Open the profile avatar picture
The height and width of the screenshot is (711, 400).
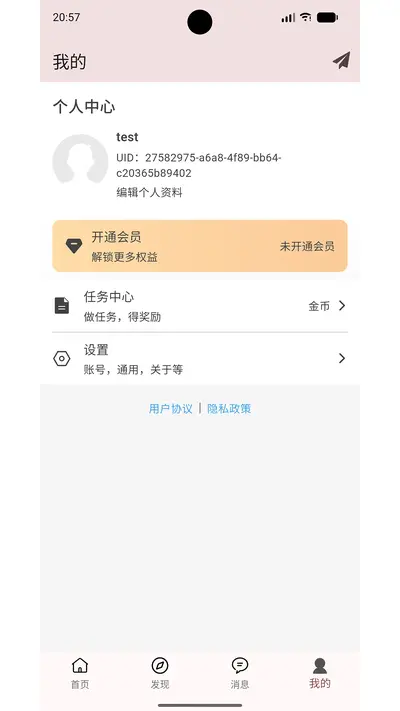80,159
